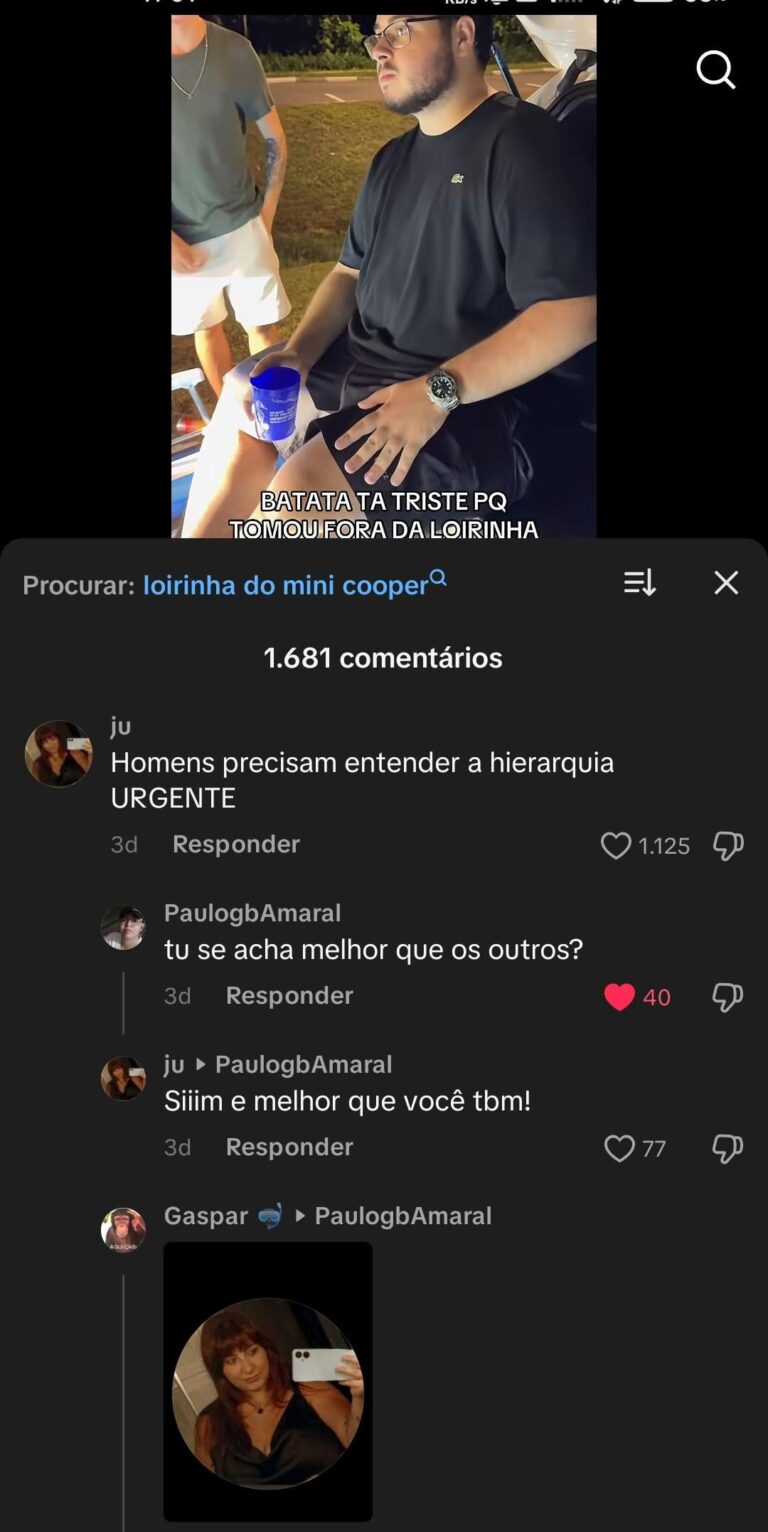Image resolution: width=768 pixels, height=1532 pixels.
Task: Open PaulogbAmaral's profile from his comment
Action: 123,927
